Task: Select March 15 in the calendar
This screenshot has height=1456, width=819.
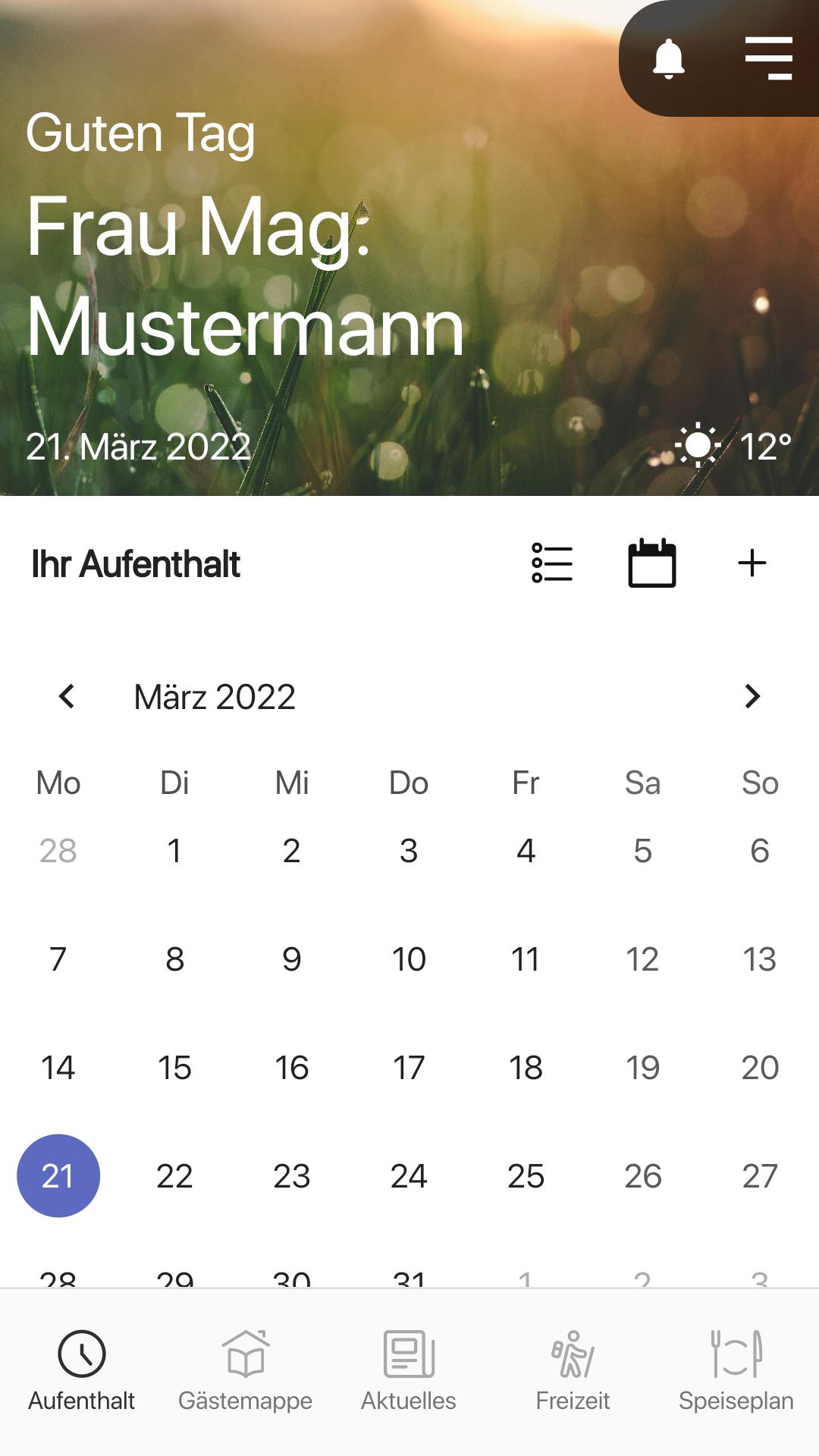Action: pos(174,1068)
